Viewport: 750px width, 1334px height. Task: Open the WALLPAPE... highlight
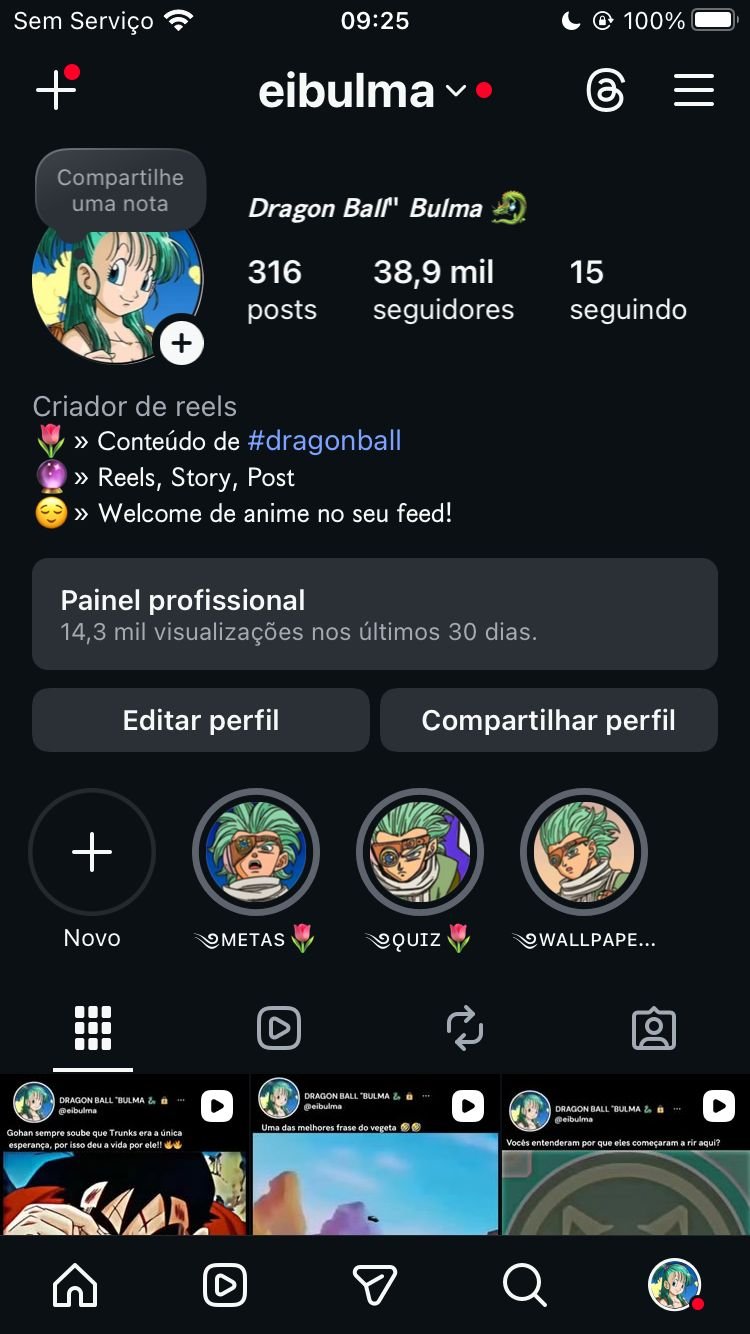pyautogui.click(x=584, y=853)
